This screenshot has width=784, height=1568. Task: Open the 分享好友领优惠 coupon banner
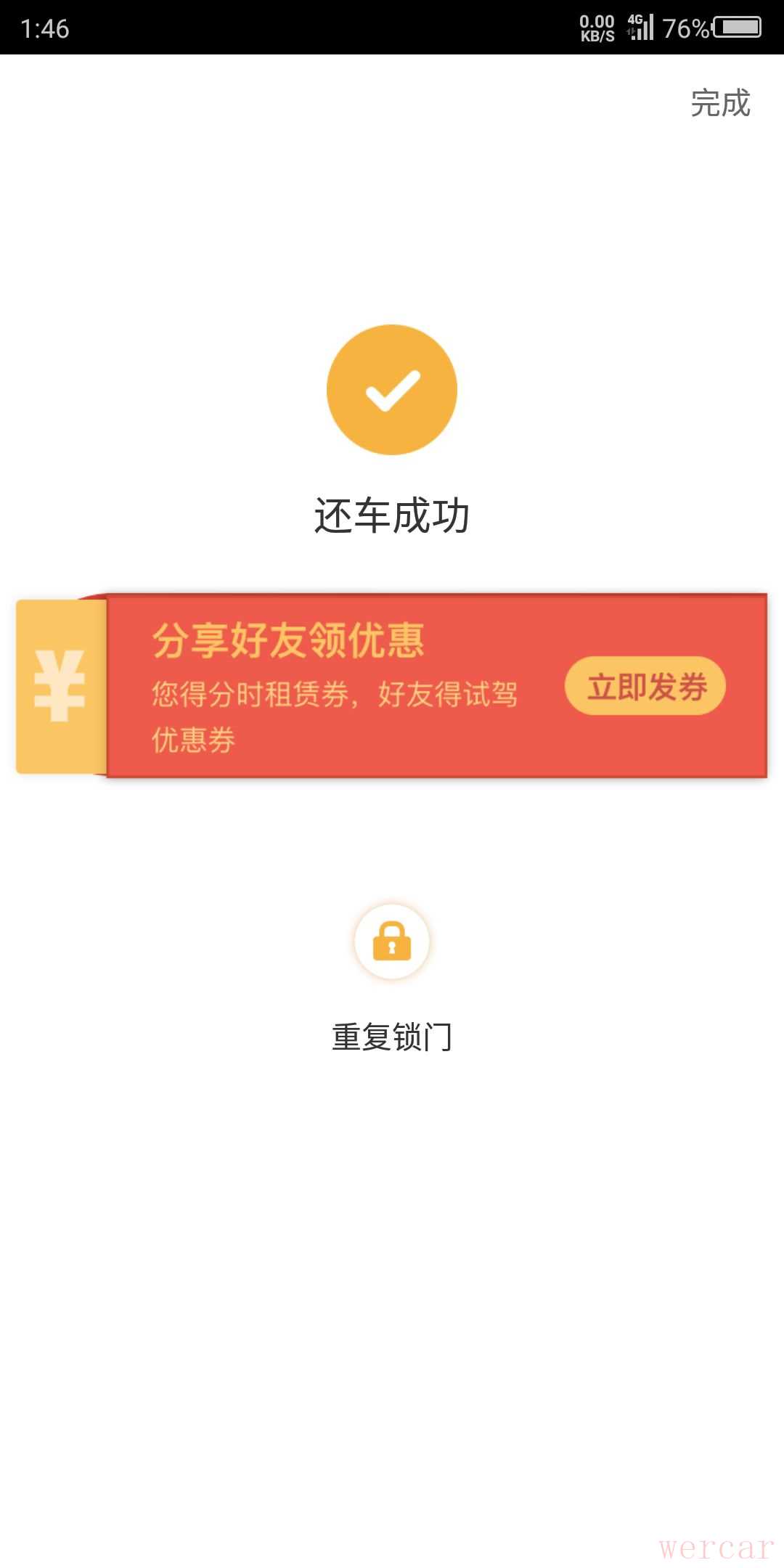[x=334, y=686]
